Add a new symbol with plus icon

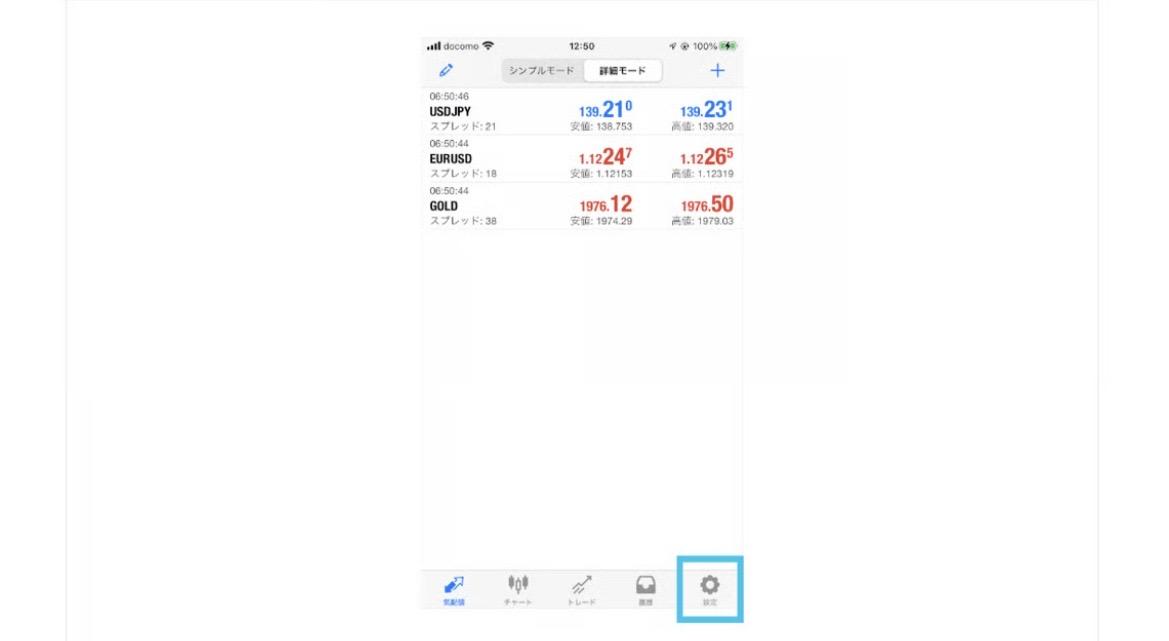coord(717,70)
